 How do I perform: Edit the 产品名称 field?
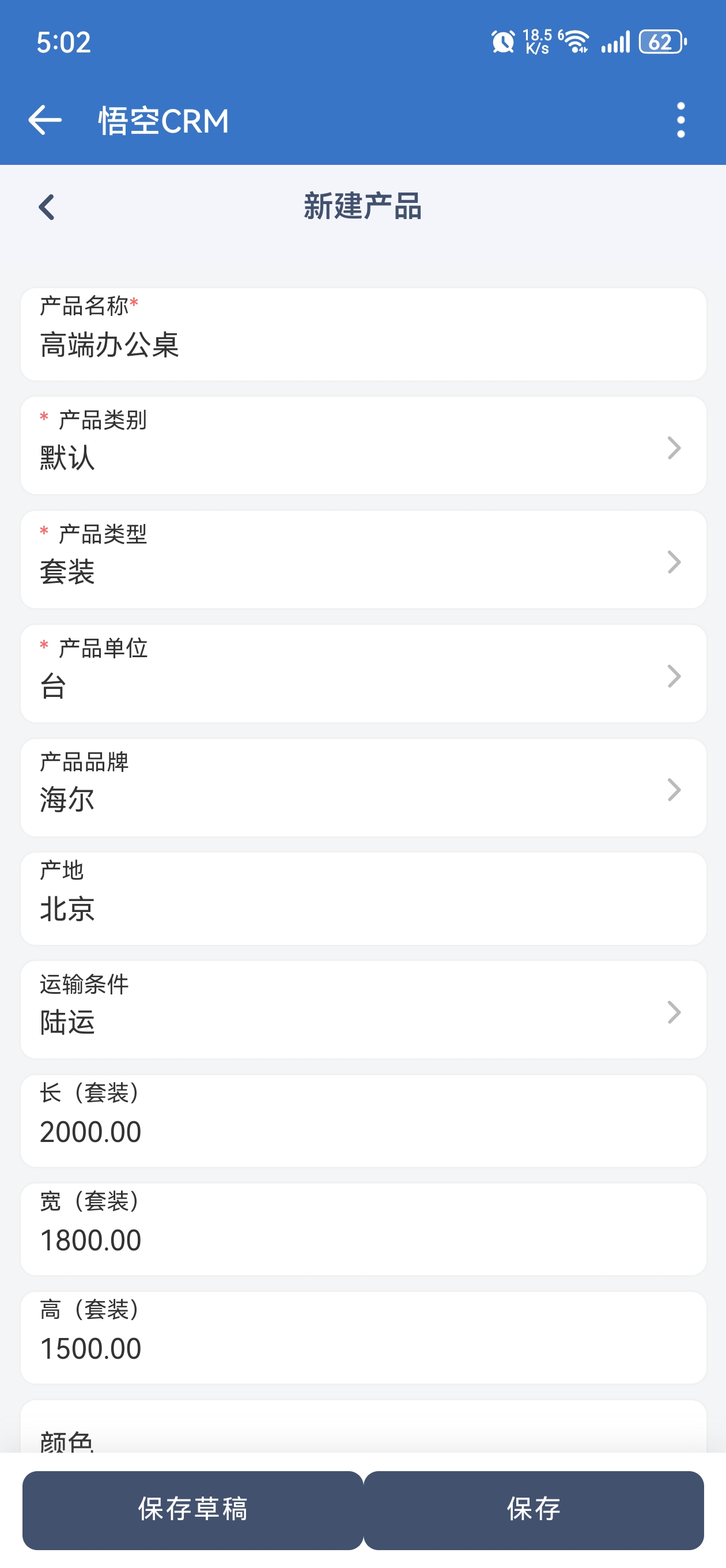pyautogui.click(x=362, y=345)
